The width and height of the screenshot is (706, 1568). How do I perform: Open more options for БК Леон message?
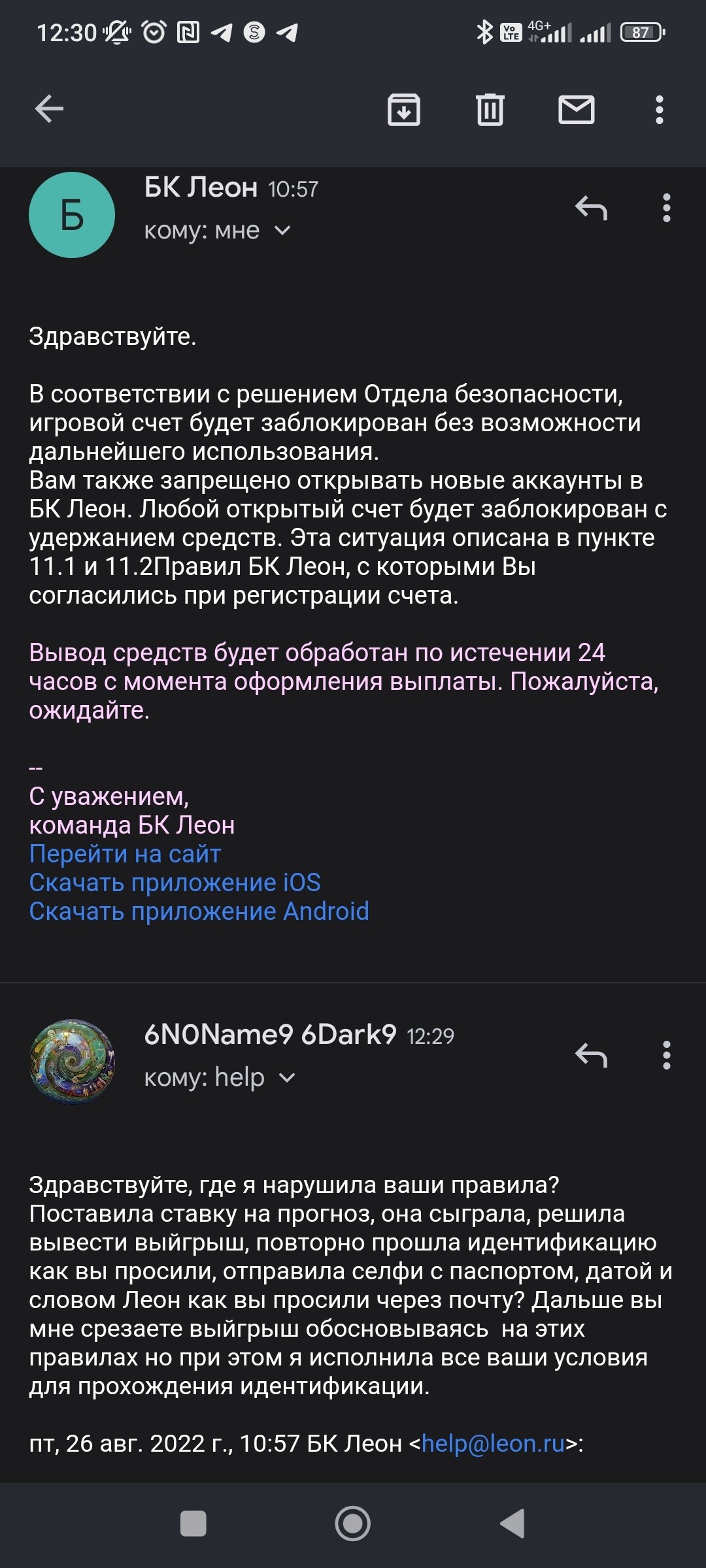pyautogui.click(x=666, y=208)
